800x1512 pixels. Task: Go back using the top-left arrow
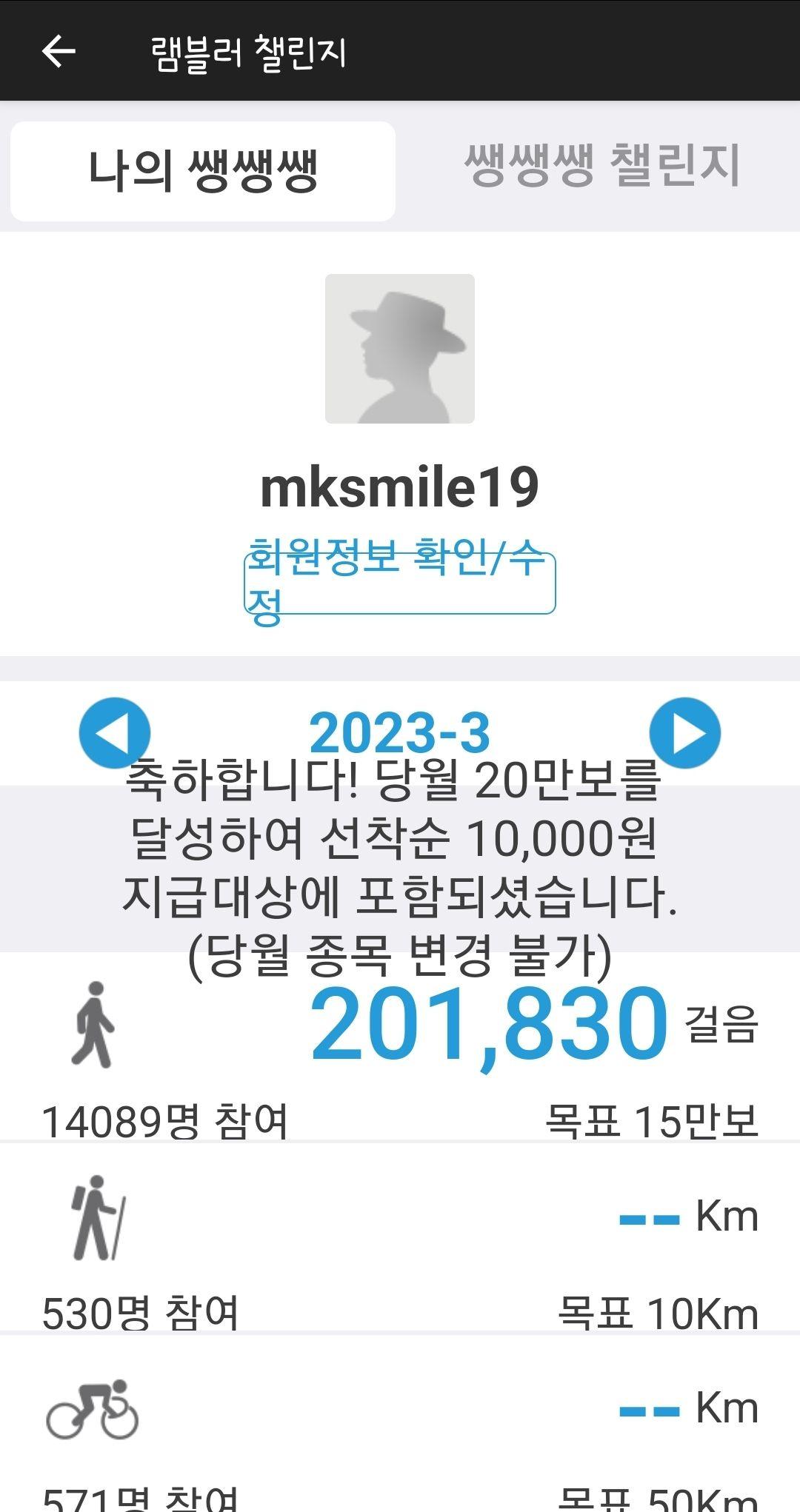[59, 52]
